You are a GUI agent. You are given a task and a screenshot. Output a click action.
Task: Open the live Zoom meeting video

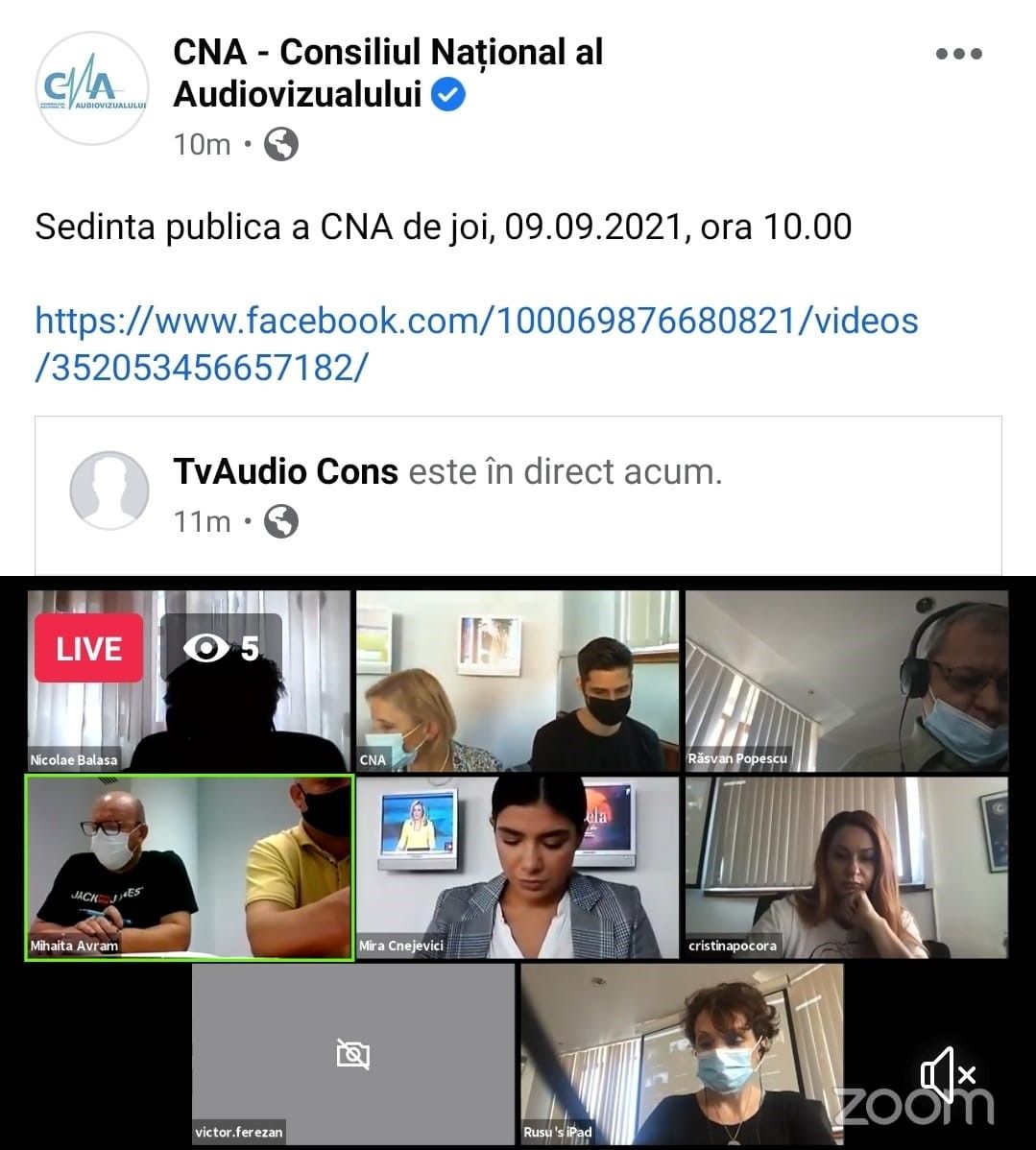(518, 864)
